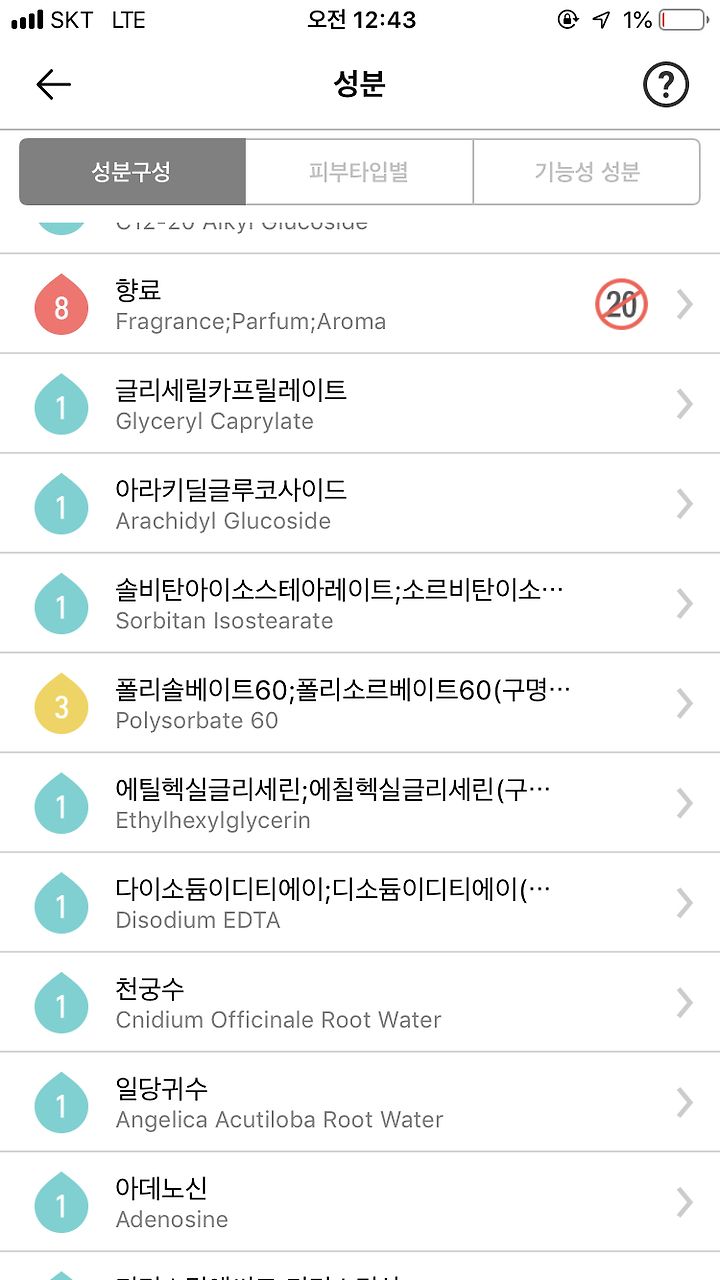The height and width of the screenshot is (1280, 720).
Task: View the Adenosine ingredient details
Action: (x=360, y=1202)
